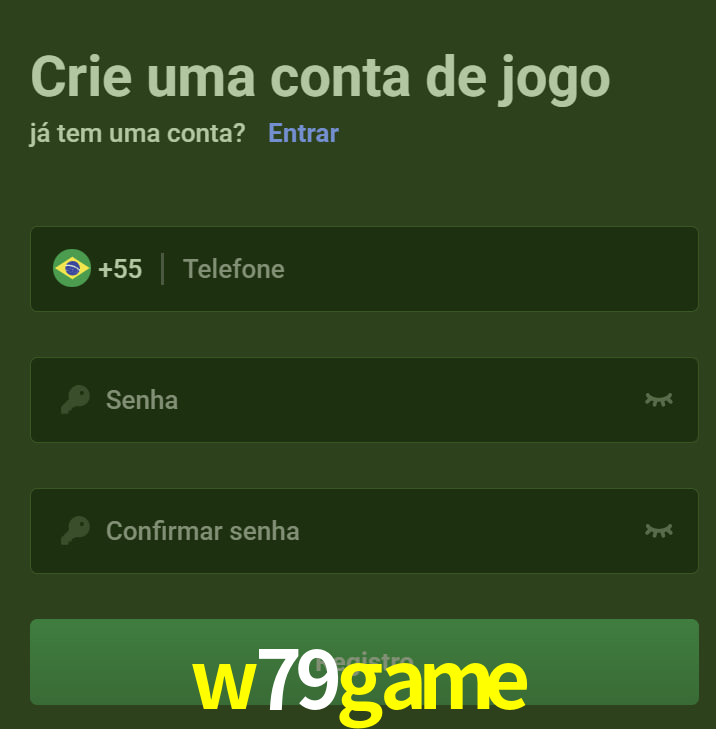Open the +55 country code selector
Screen dimensions: 716x729
tap(99, 269)
